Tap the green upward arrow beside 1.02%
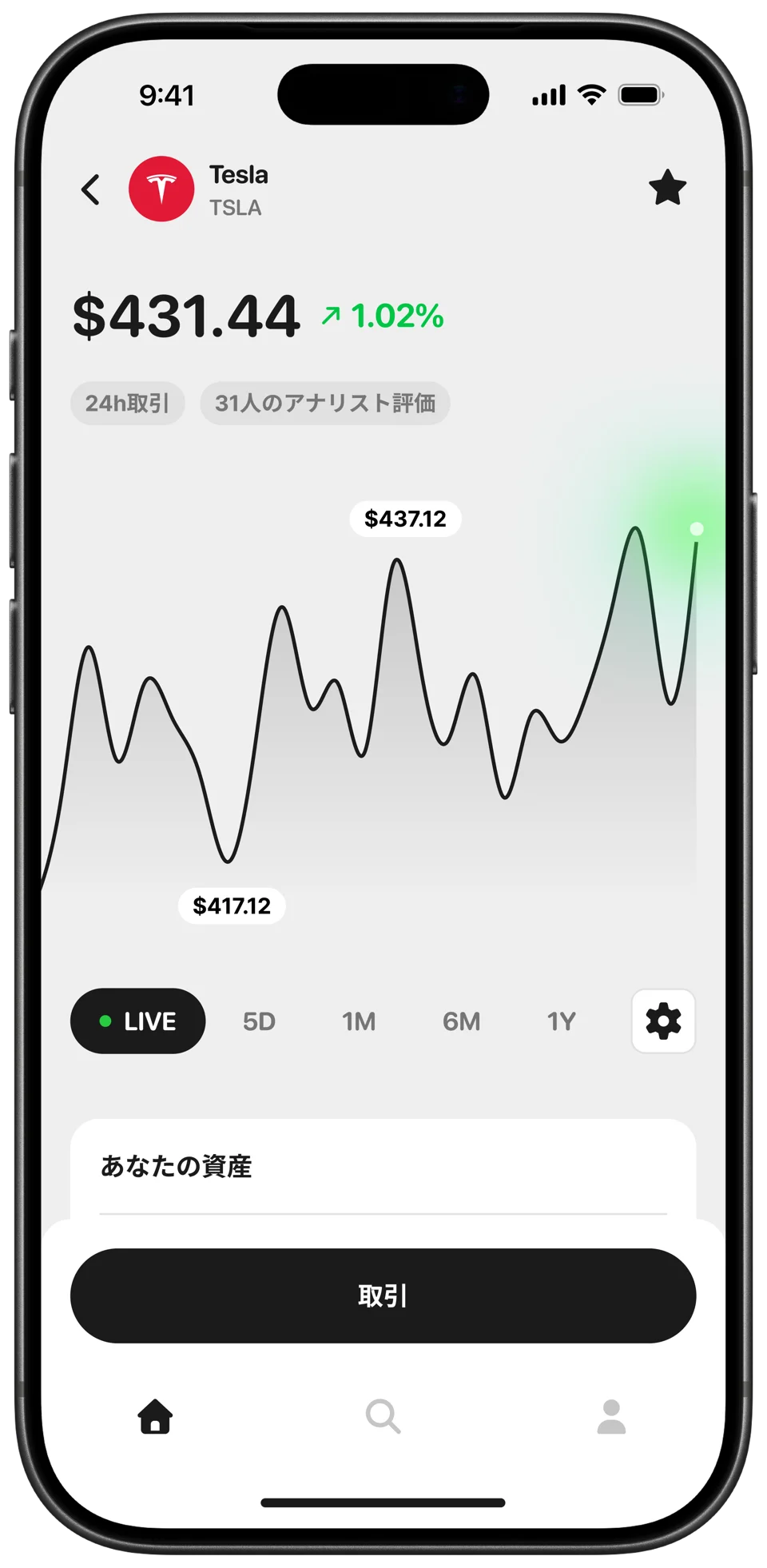767x1568 pixels. coord(332,315)
